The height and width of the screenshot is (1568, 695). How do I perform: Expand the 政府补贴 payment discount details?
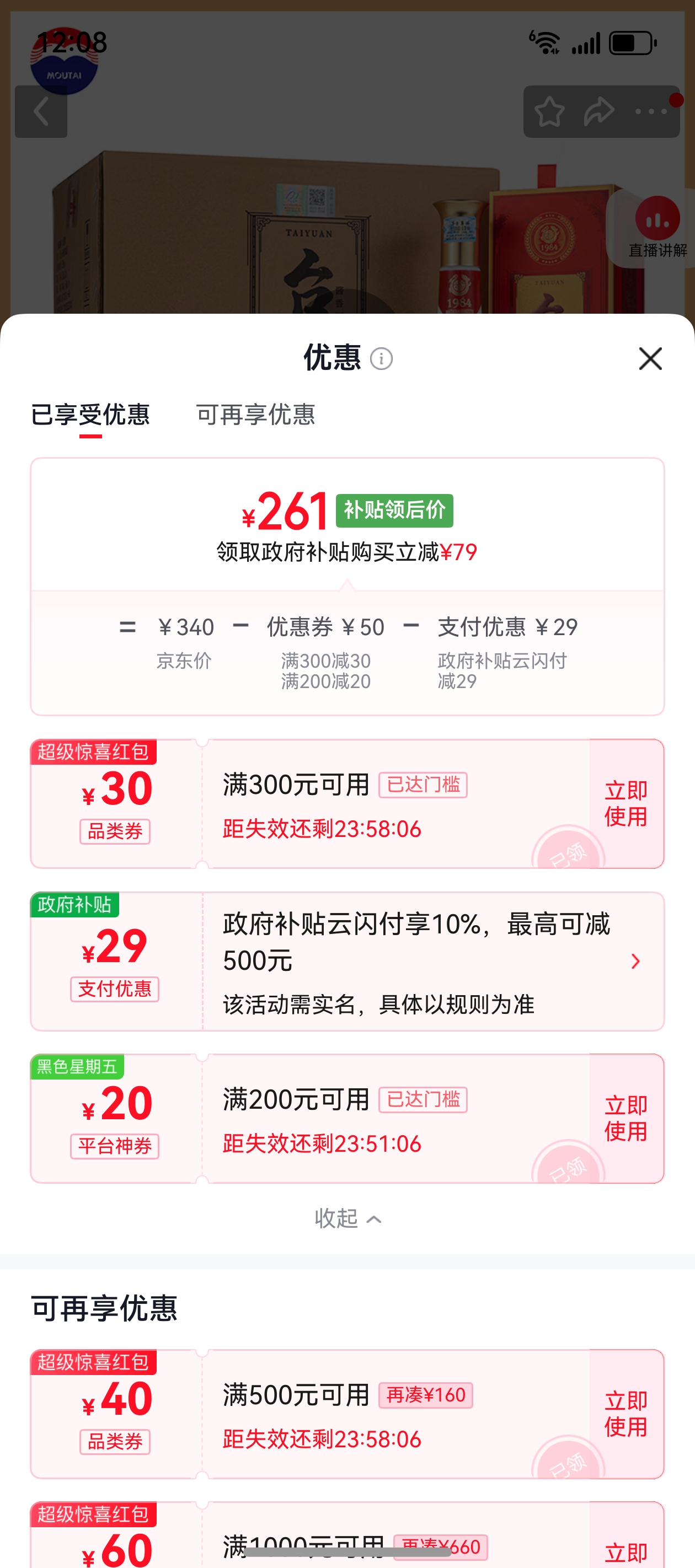tap(637, 962)
